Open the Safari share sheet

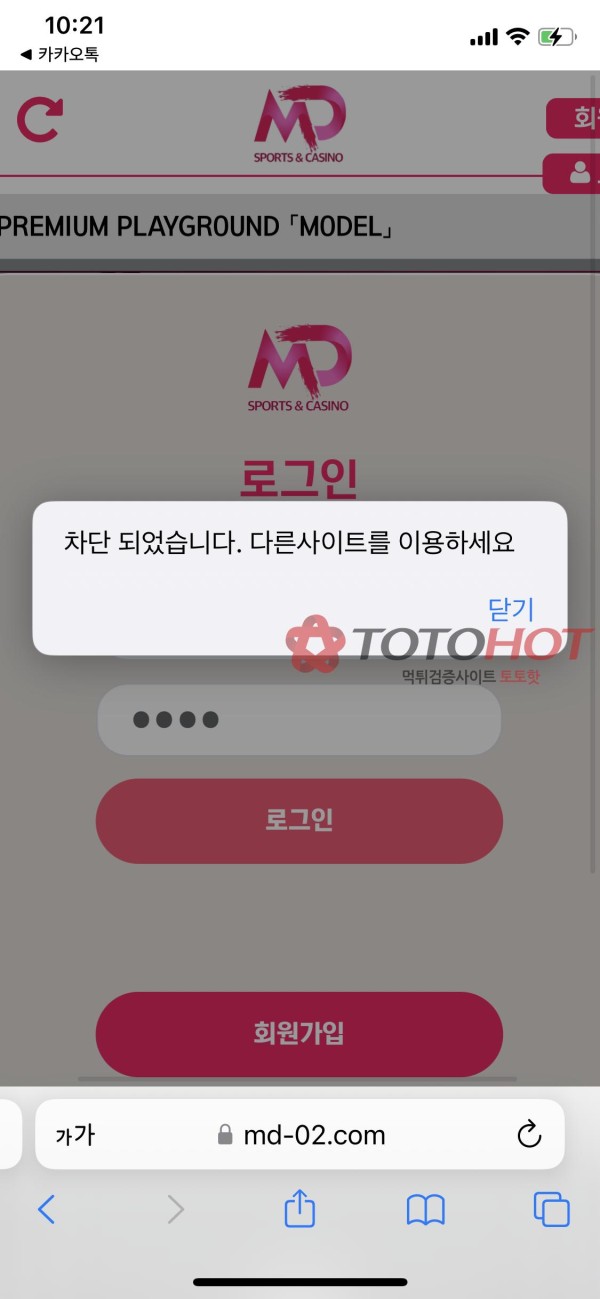pos(299,1210)
